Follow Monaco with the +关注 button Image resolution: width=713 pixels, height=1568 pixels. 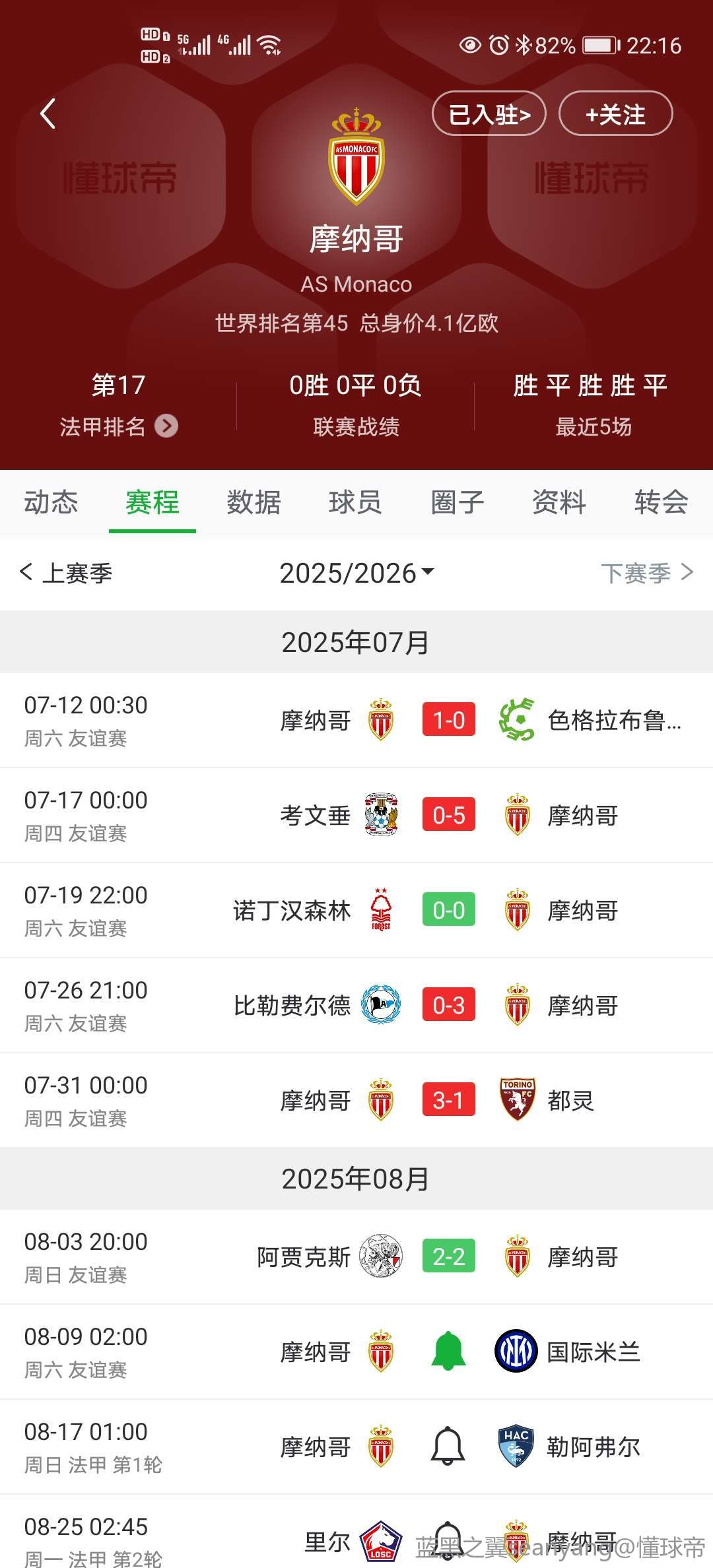[x=615, y=114]
